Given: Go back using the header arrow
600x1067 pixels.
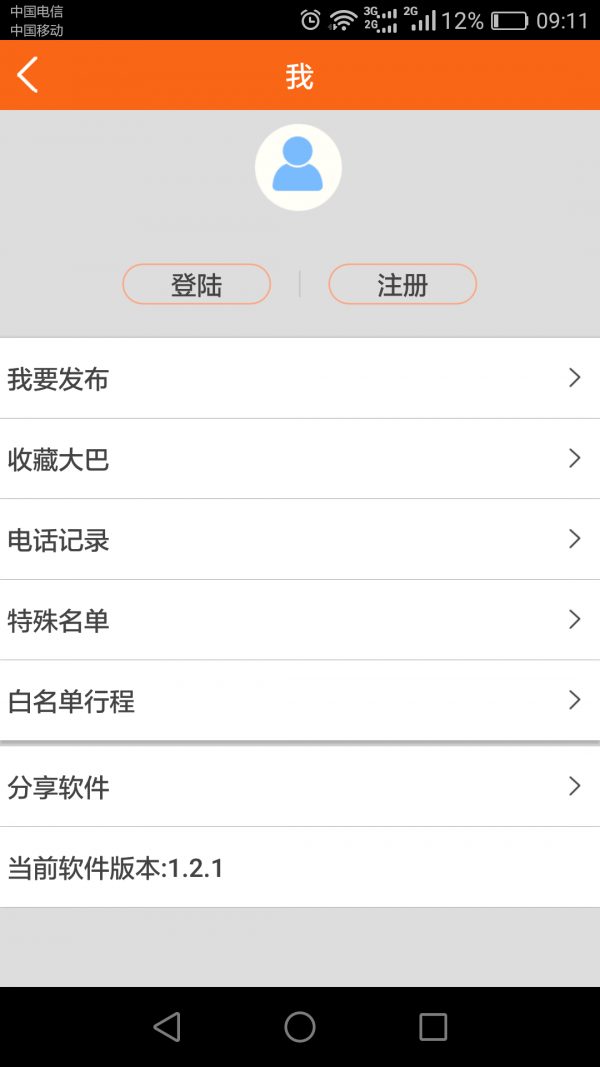Looking at the screenshot, I should [x=28, y=74].
